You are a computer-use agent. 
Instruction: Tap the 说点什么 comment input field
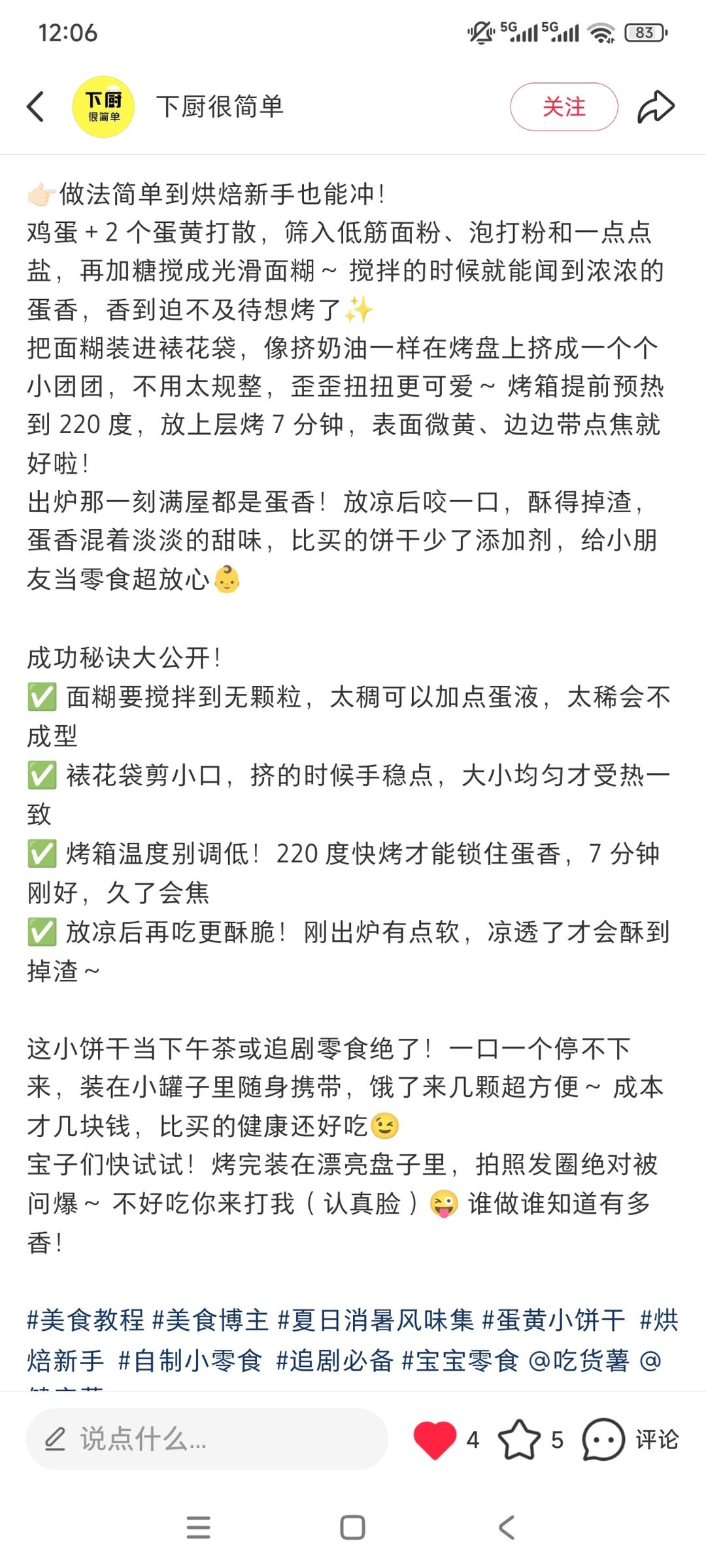tap(207, 1439)
